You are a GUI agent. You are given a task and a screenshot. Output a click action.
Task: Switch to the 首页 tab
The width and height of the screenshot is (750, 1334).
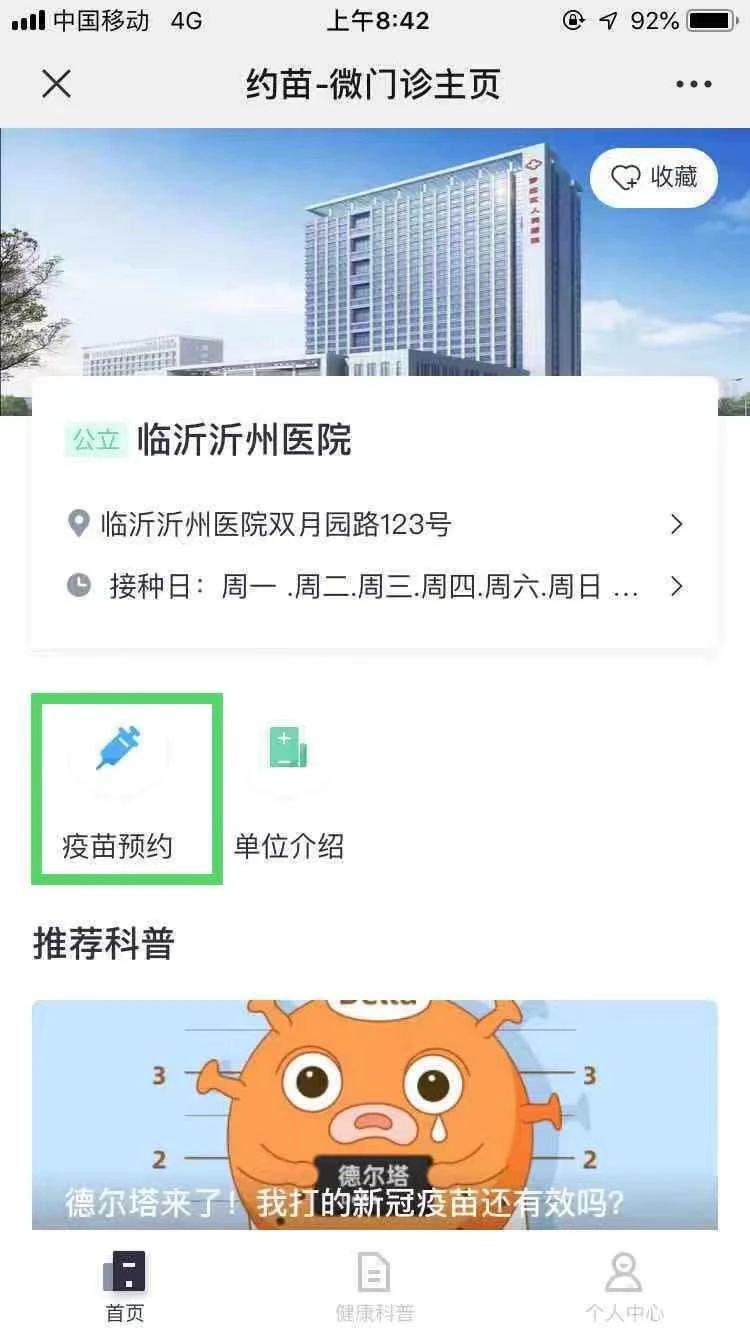tap(125, 1286)
